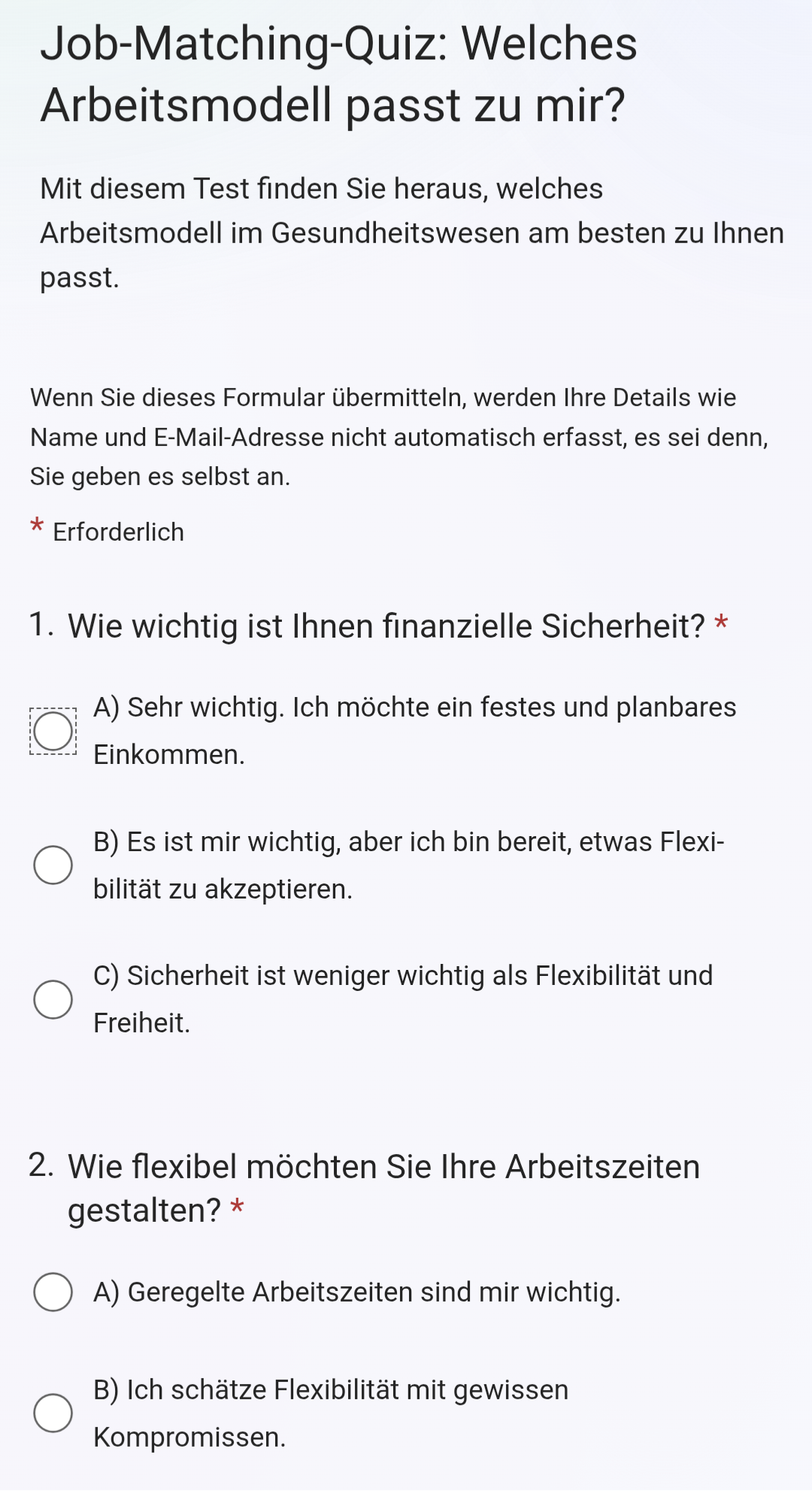Select answer A 'Sehr wichtig' for question 1
This screenshot has width=812, height=1491.
click(x=53, y=731)
